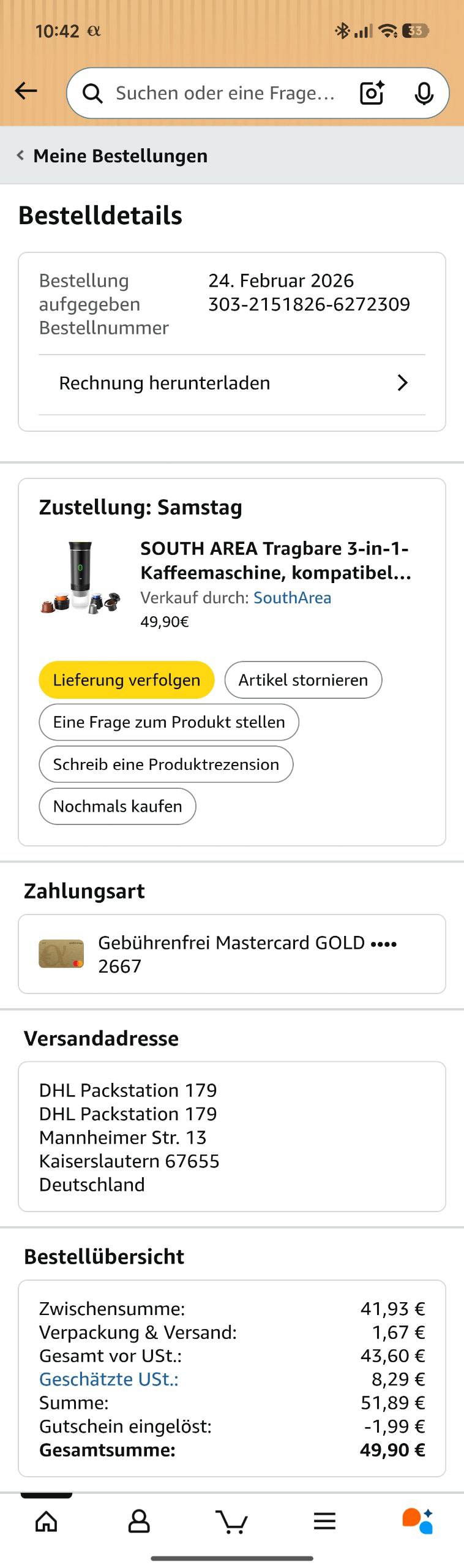Open Rechnung herunterladen

tap(232, 383)
